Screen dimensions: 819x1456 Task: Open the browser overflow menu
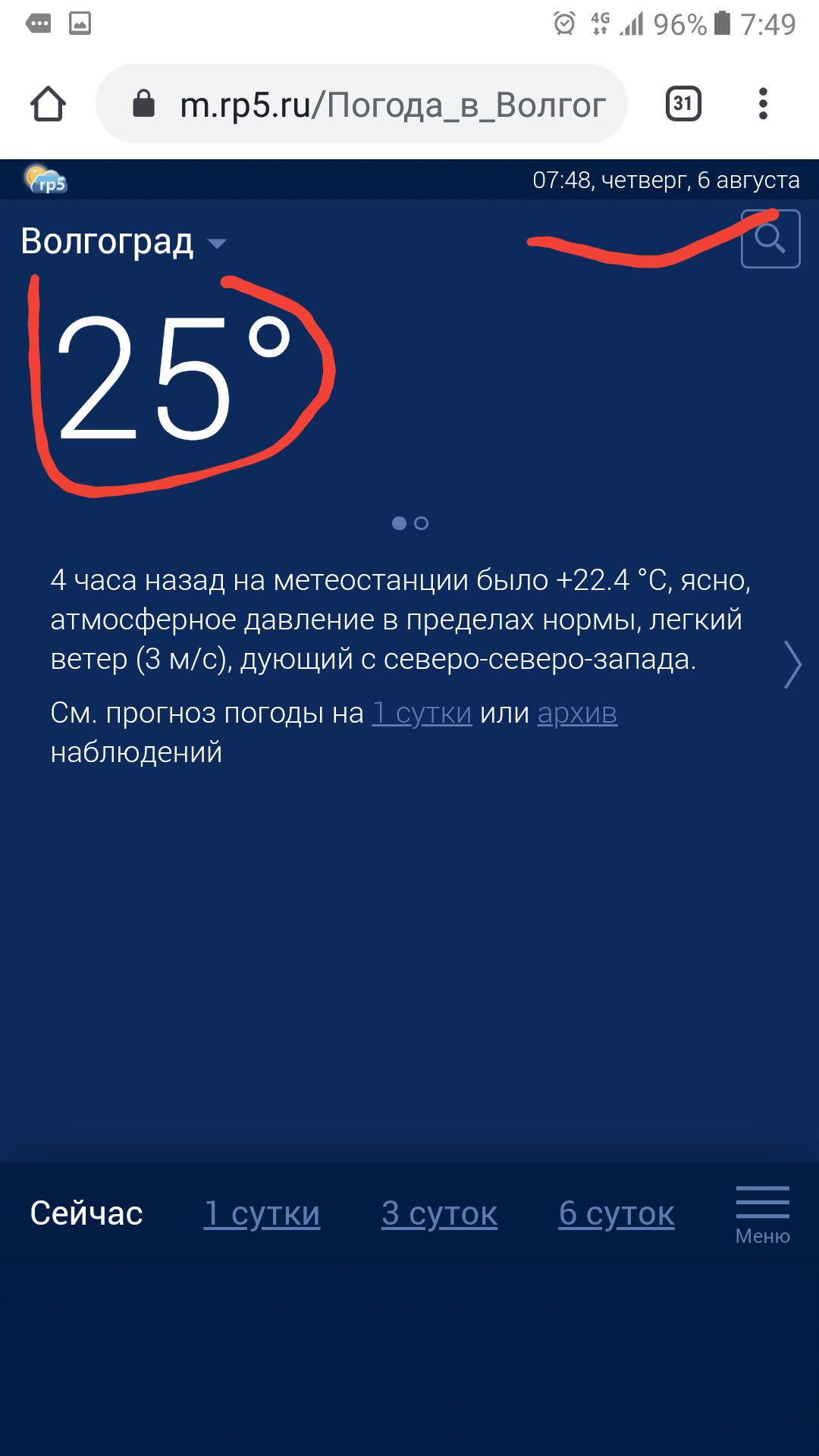[763, 104]
